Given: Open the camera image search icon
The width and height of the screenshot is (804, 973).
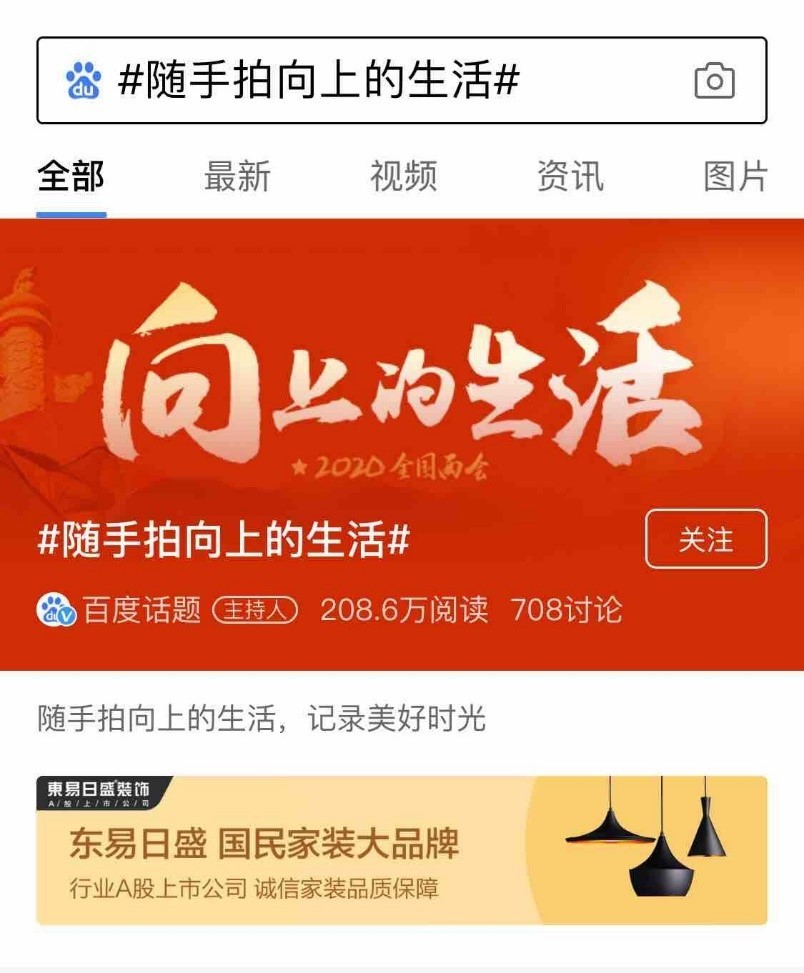Looking at the screenshot, I should pos(714,81).
